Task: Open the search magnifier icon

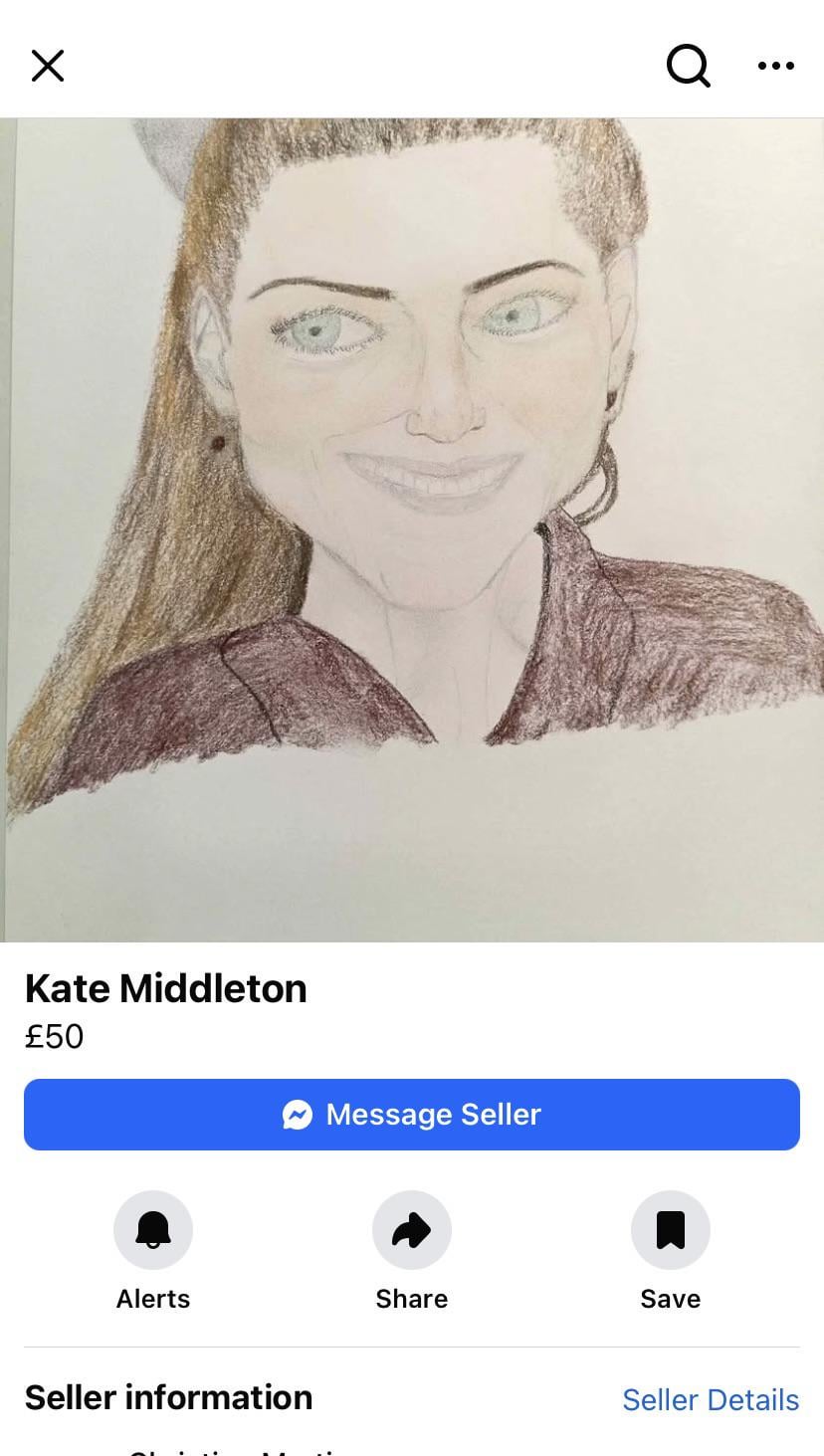Action: [688, 66]
